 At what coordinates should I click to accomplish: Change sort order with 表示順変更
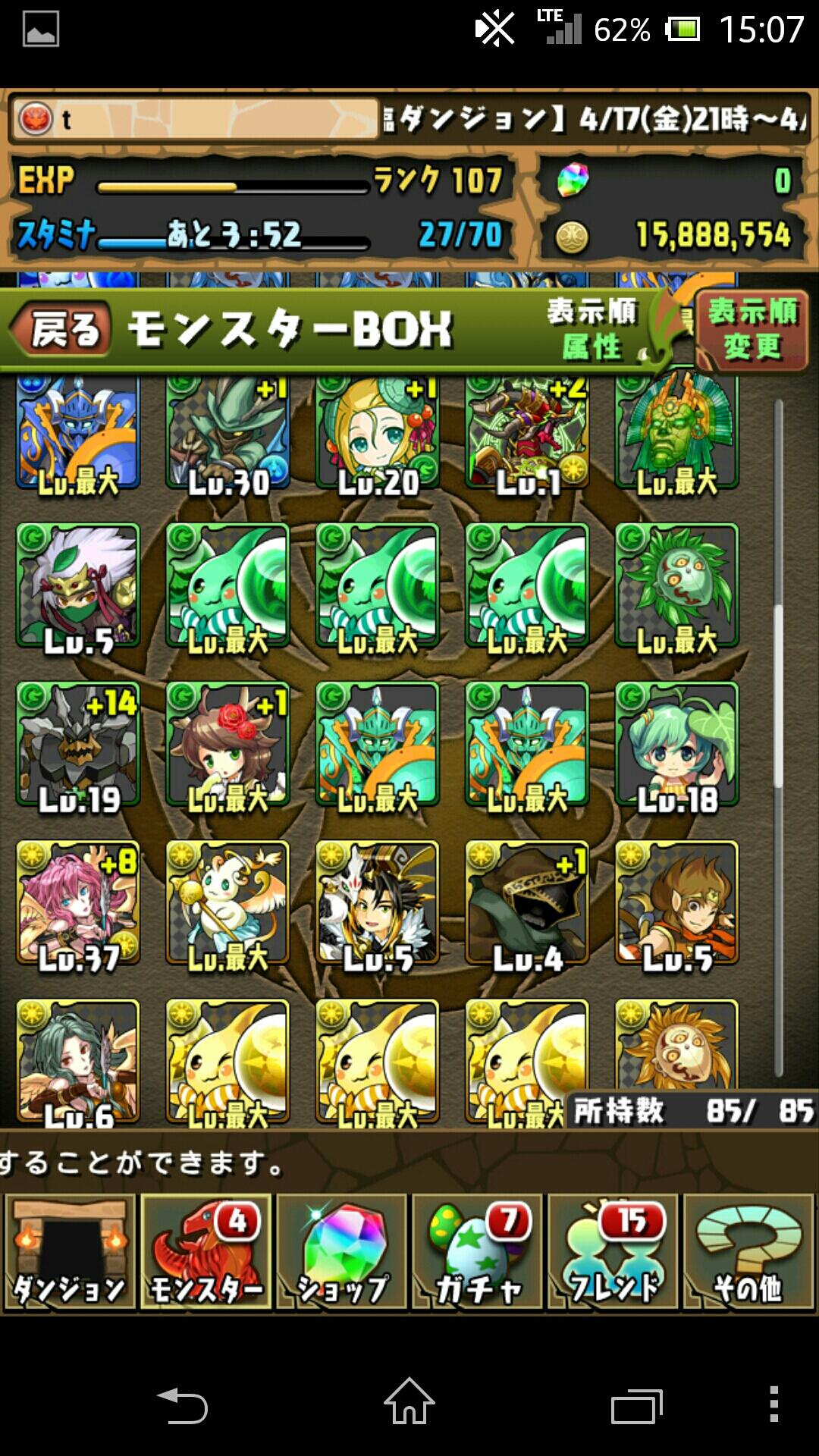coord(751,330)
